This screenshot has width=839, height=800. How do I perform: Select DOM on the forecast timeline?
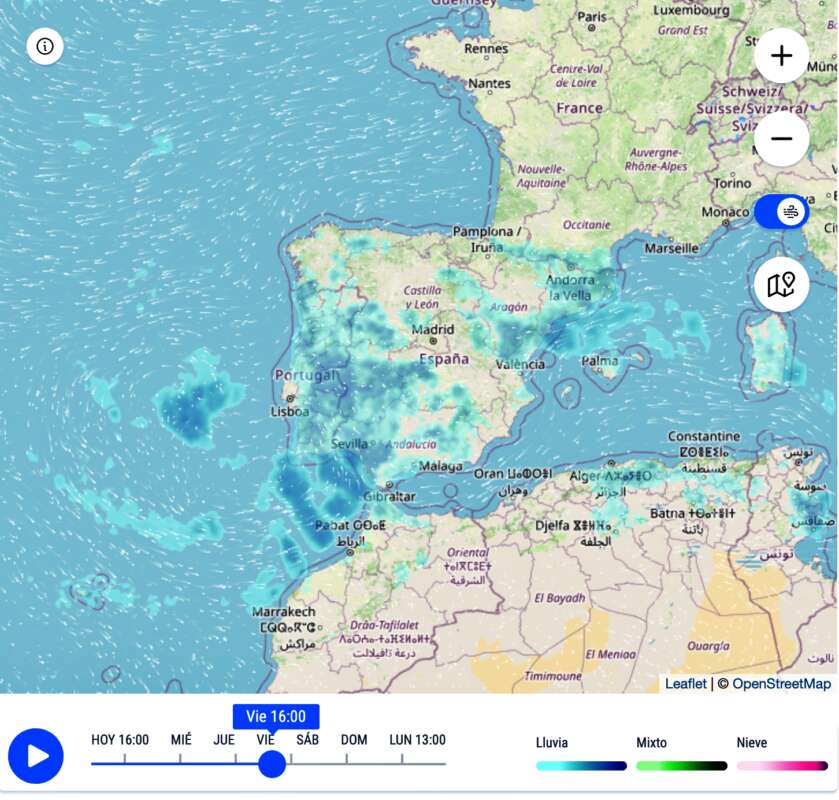pyautogui.click(x=354, y=741)
